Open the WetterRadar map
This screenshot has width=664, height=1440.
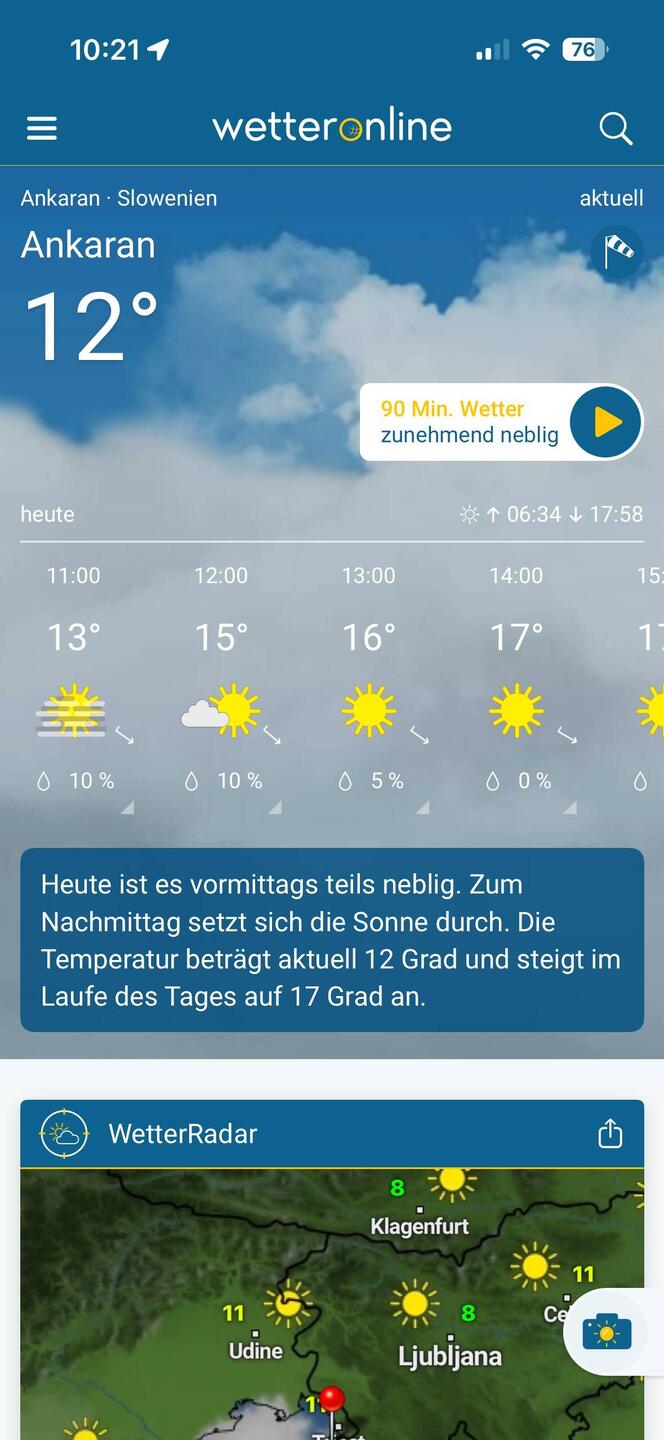click(300, 1300)
